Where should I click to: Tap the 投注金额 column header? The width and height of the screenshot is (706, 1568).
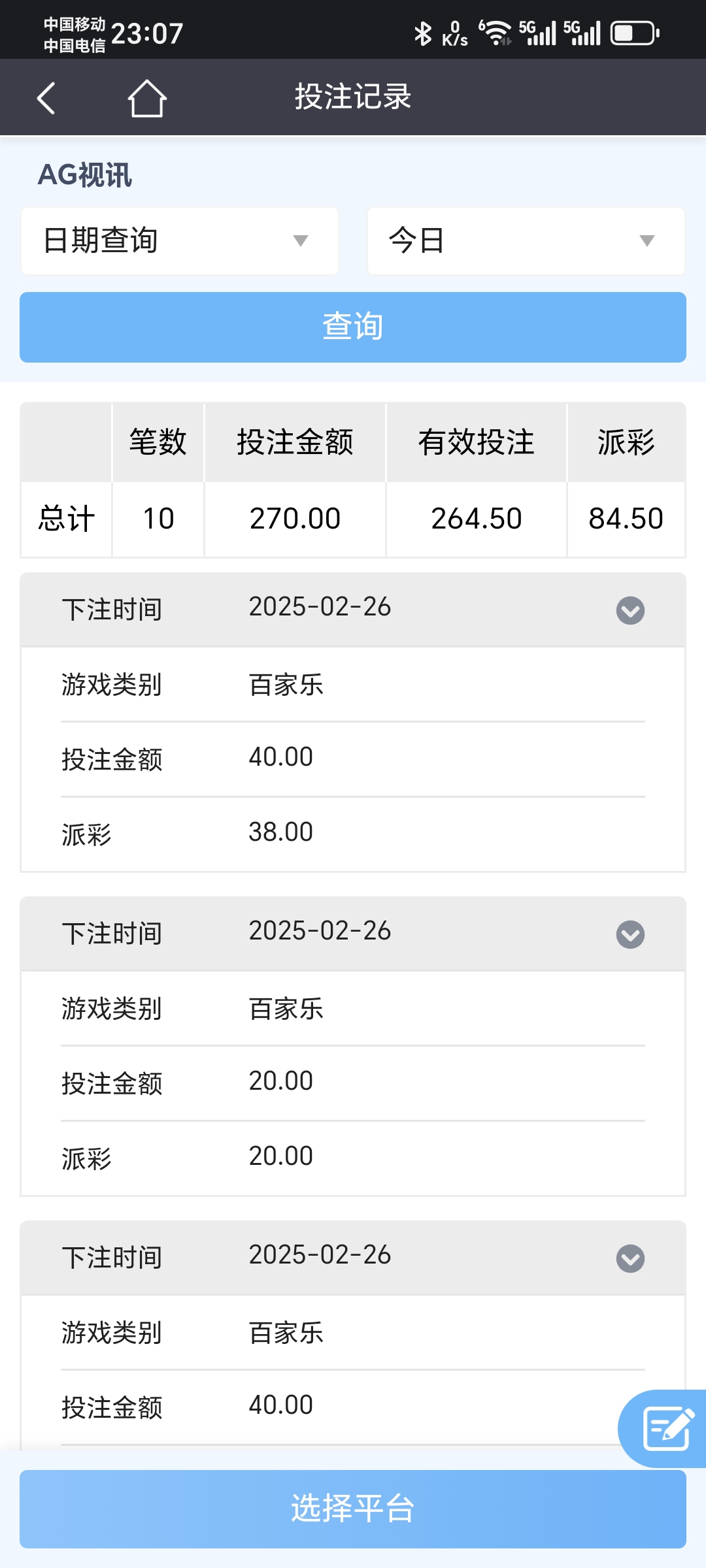[x=295, y=442]
